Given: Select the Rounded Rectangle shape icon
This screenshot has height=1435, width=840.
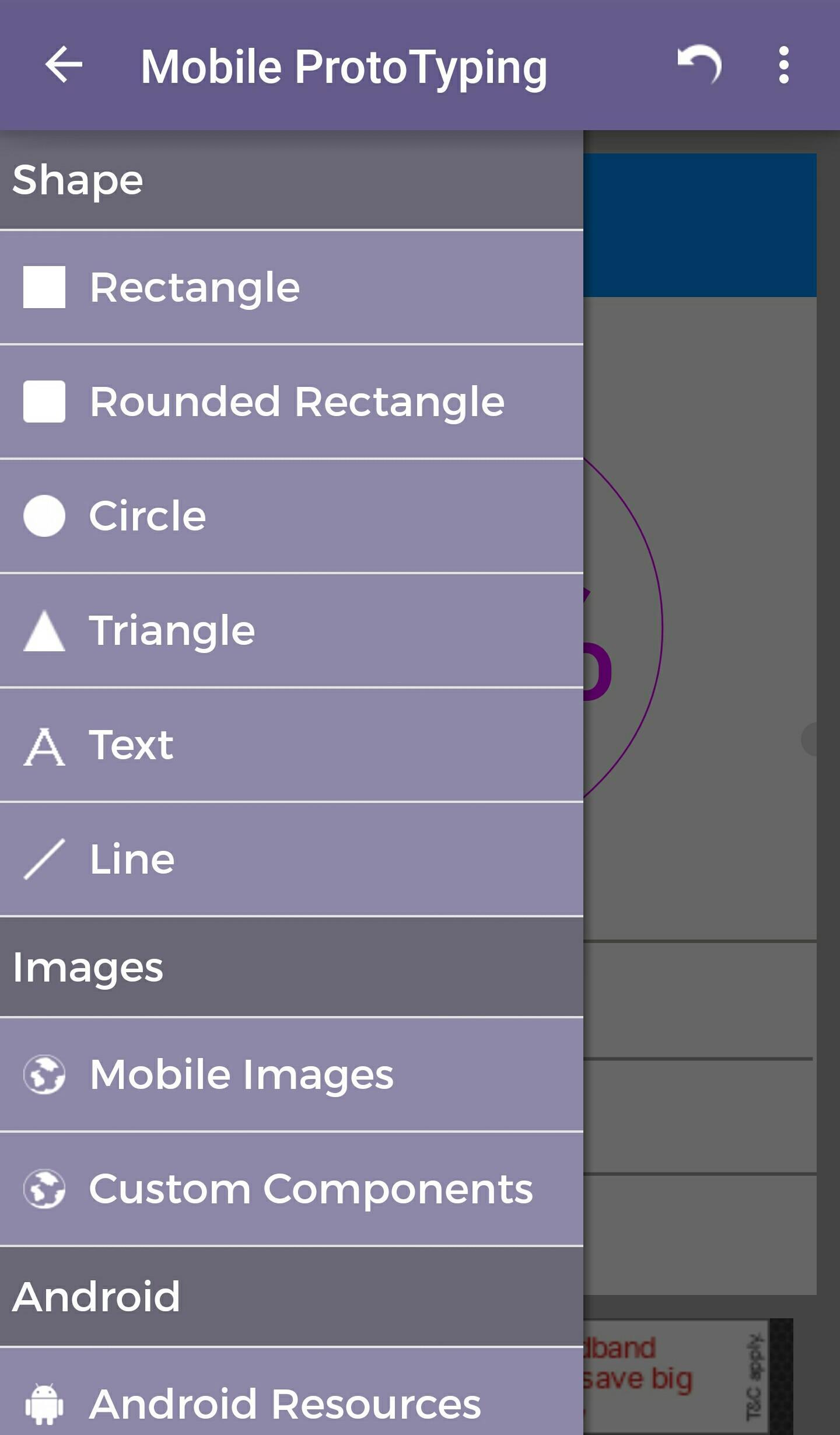Looking at the screenshot, I should 43,401.
